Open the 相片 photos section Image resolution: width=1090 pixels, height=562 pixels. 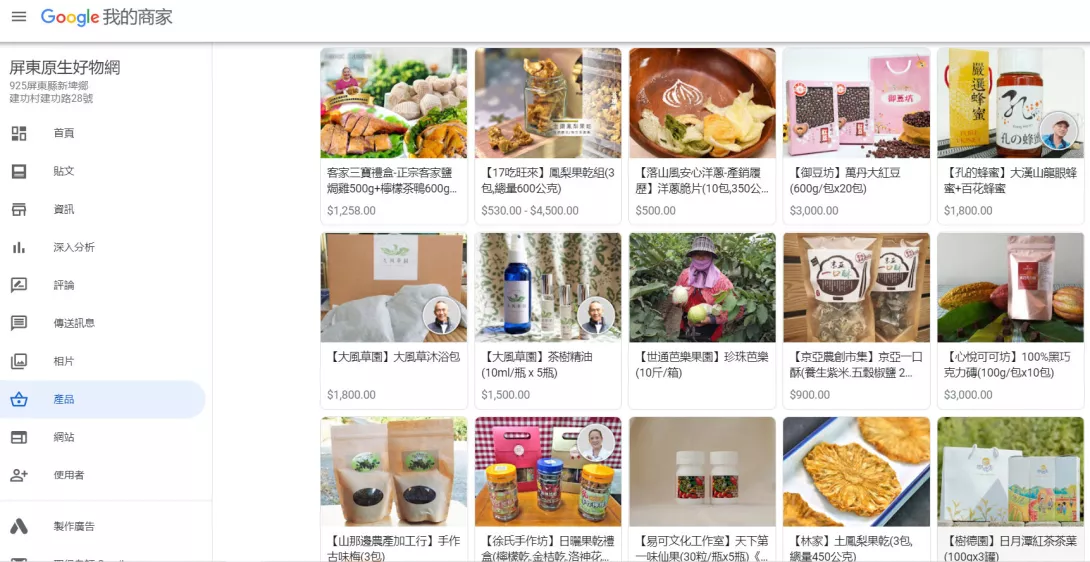(63, 361)
